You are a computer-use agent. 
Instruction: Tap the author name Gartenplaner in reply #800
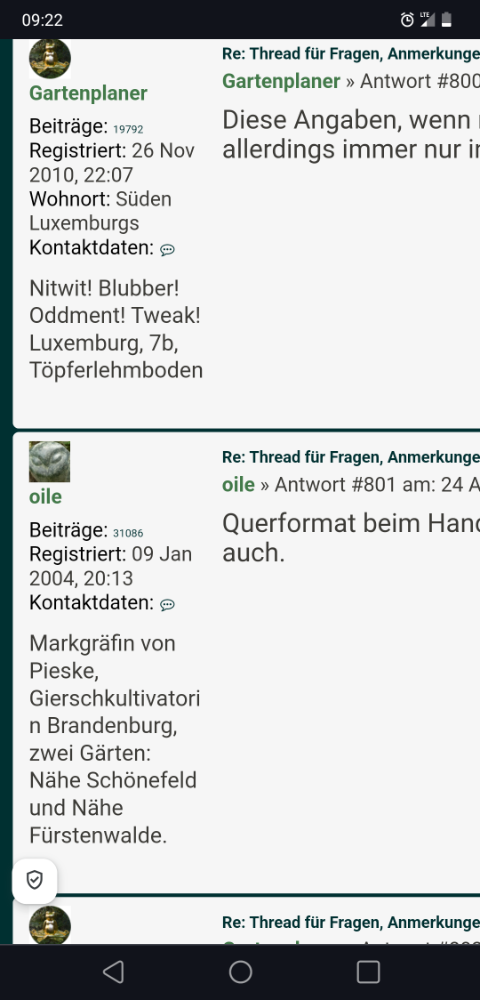(x=281, y=82)
